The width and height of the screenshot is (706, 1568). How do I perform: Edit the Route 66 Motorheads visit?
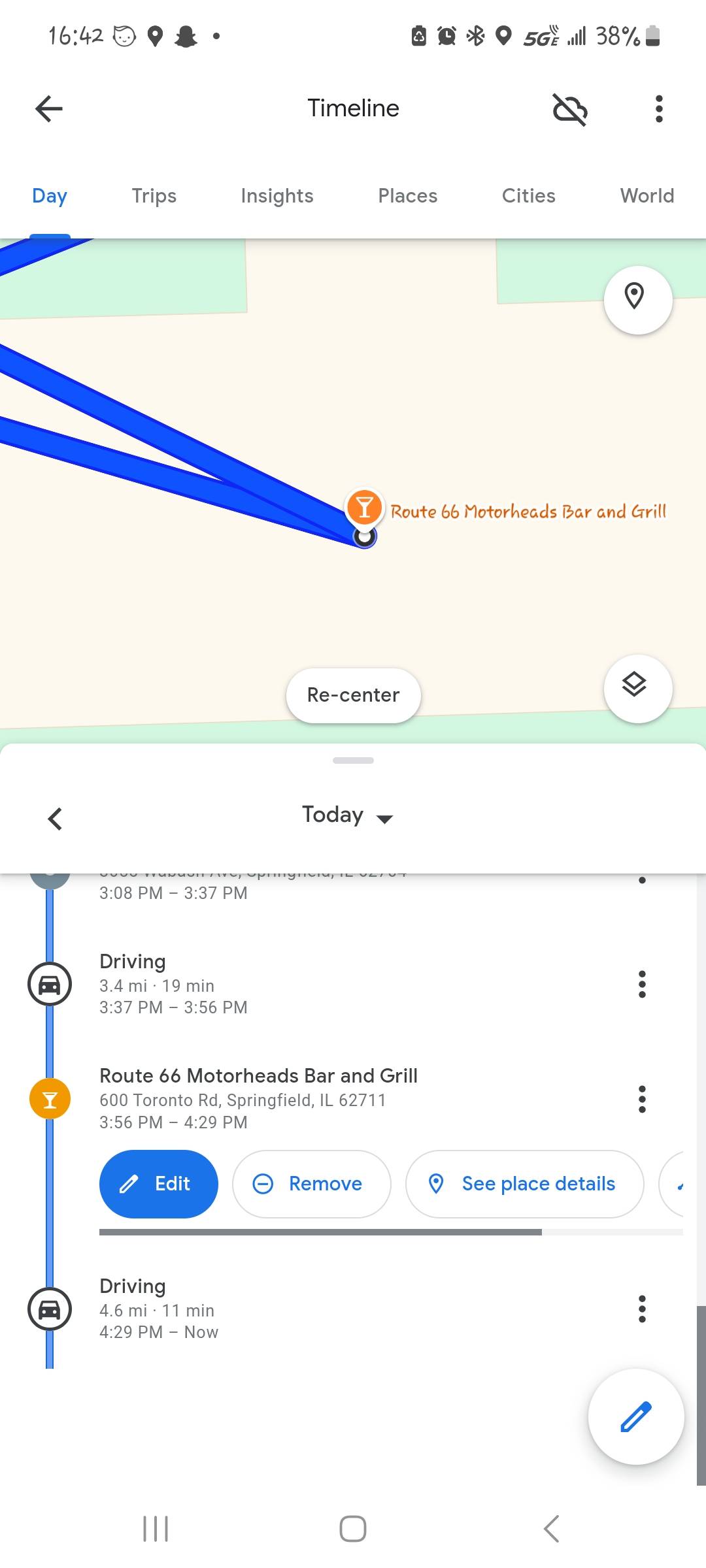tap(158, 1184)
